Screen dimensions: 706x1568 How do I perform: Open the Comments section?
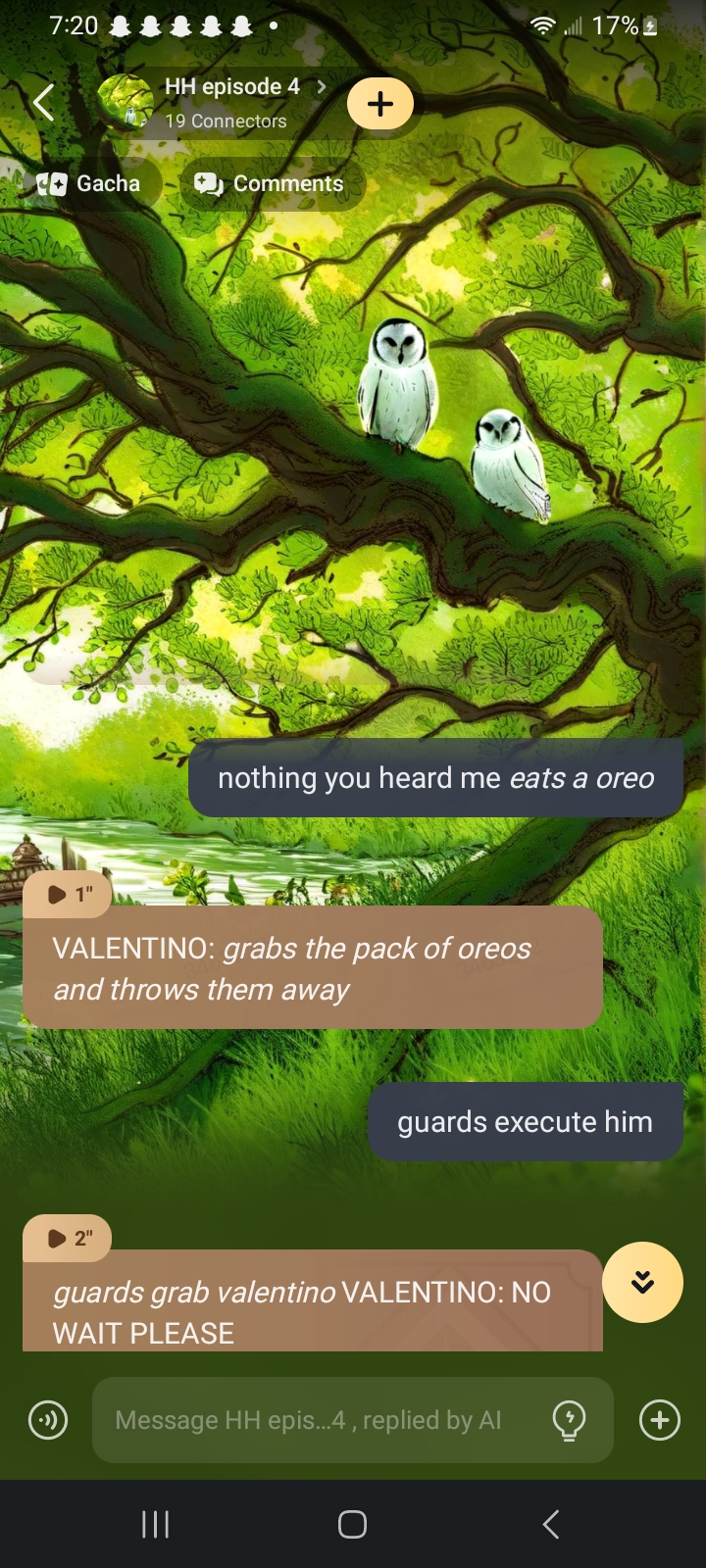pyautogui.click(x=271, y=183)
